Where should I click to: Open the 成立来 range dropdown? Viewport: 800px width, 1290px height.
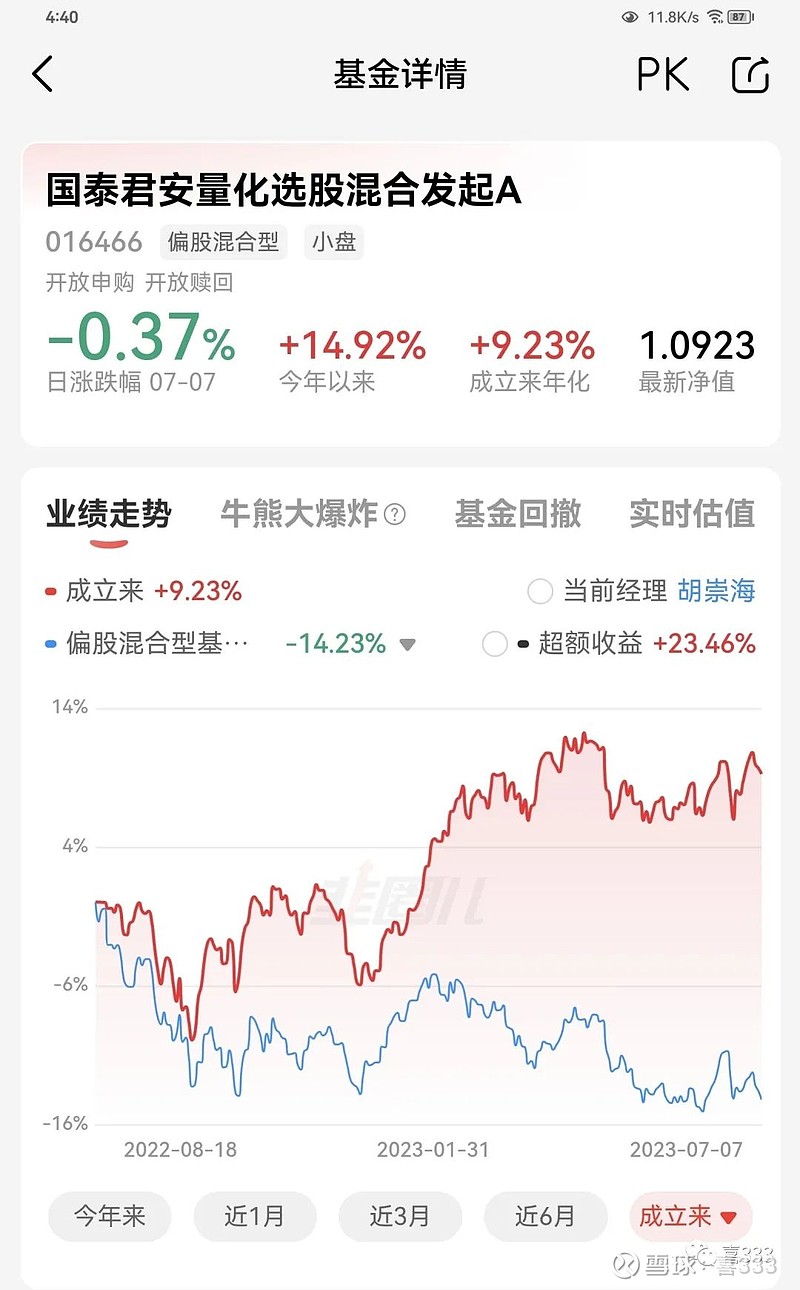point(690,1216)
